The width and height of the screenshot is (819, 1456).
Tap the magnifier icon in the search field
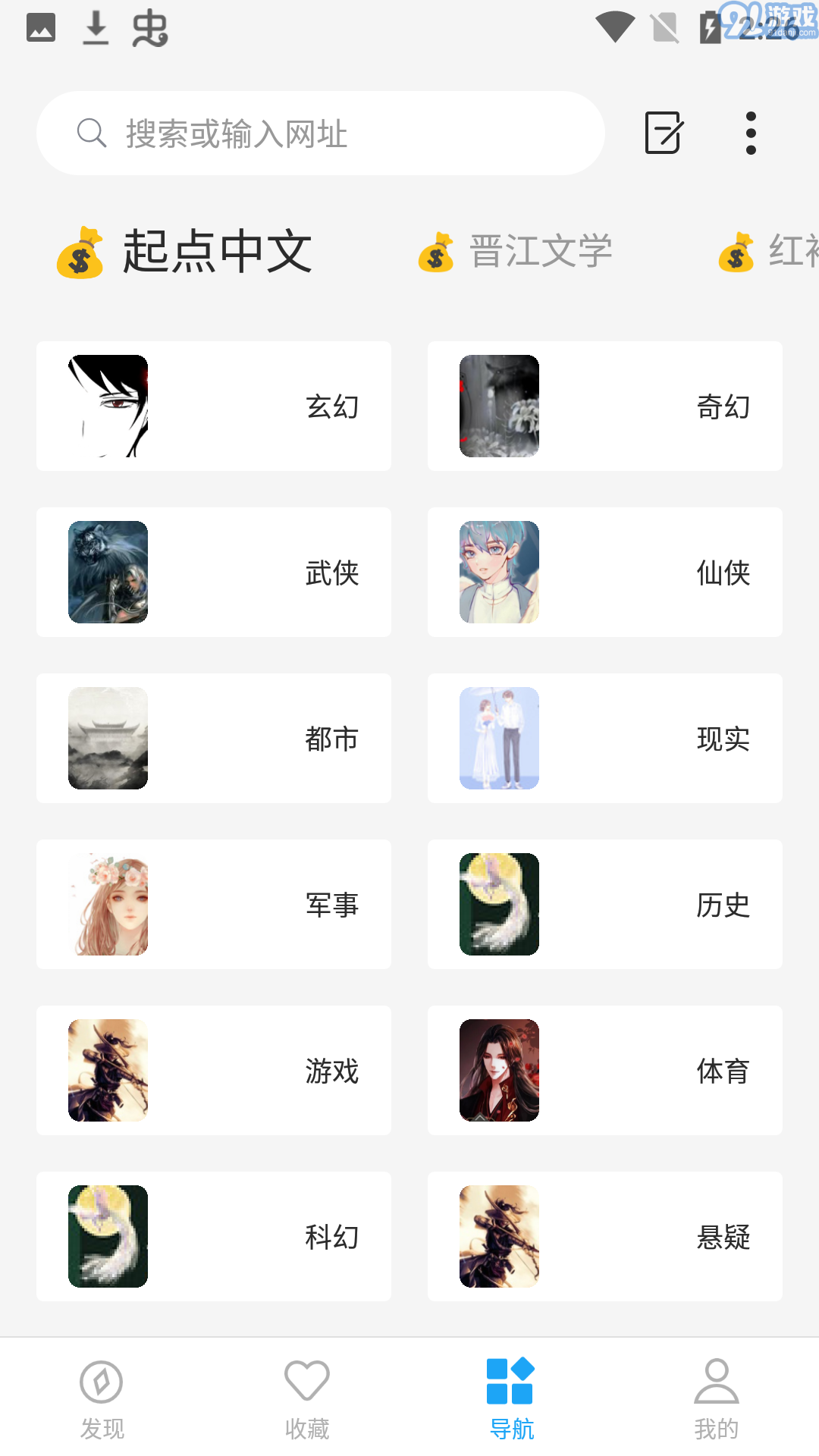point(92,133)
